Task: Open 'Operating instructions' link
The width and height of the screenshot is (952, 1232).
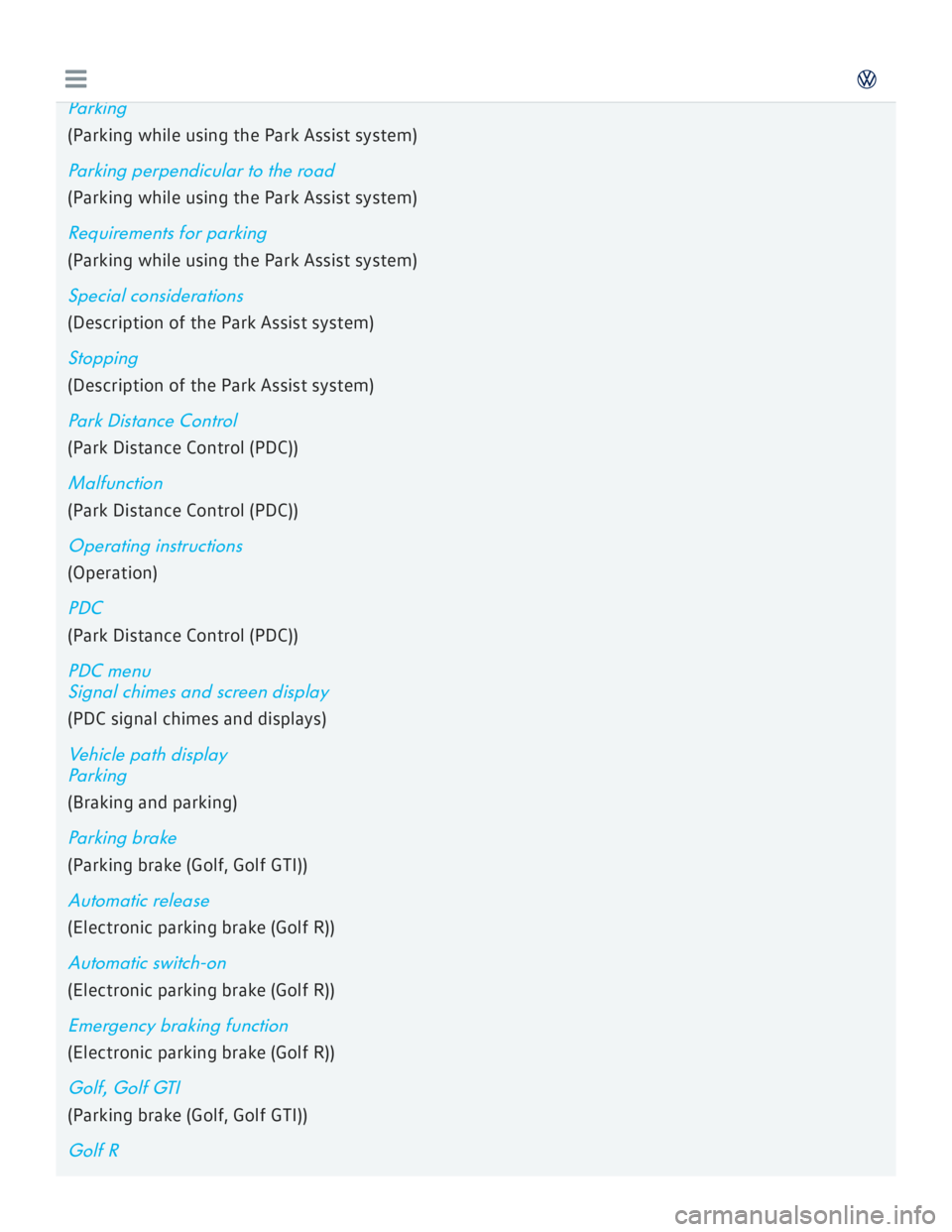Action: (155, 546)
